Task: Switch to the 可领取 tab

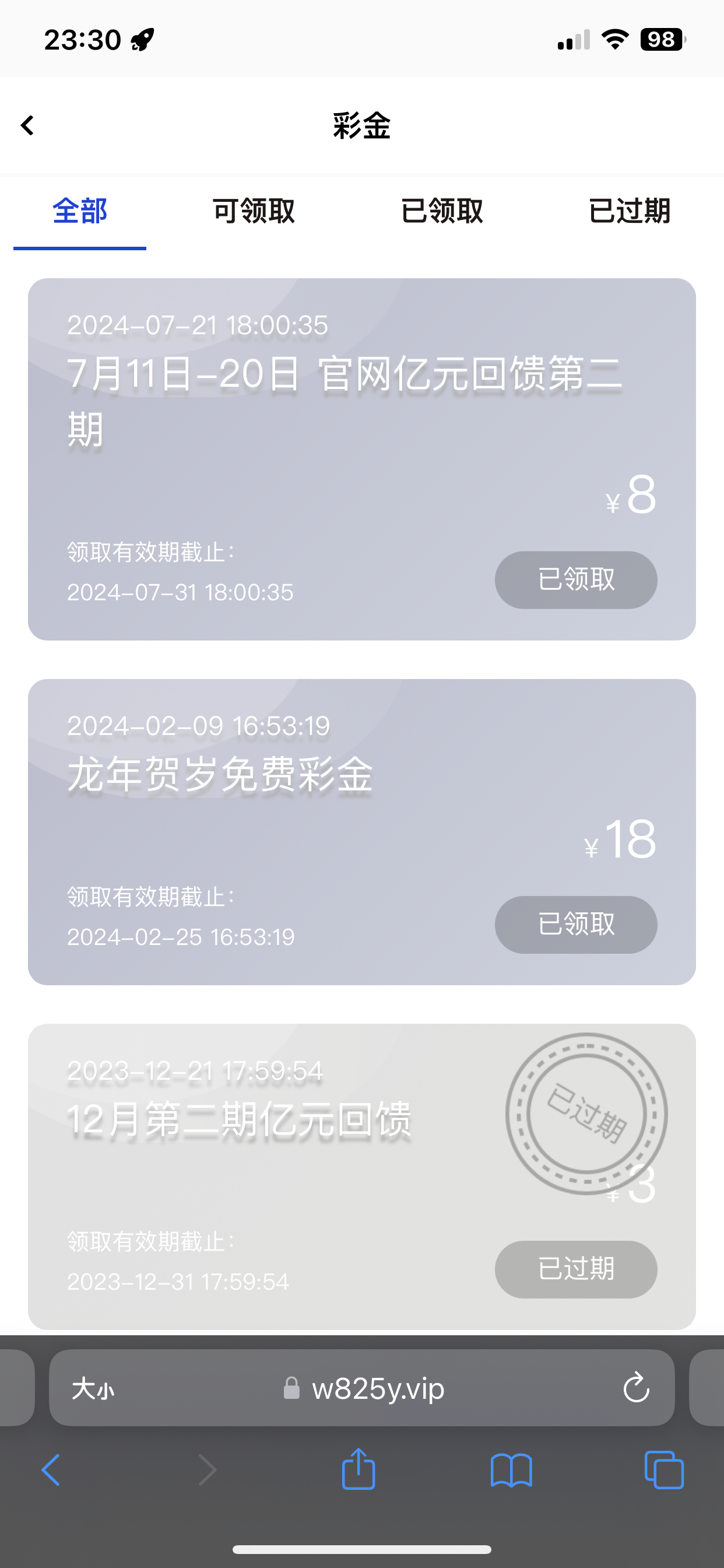Action: pyautogui.click(x=254, y=212)
